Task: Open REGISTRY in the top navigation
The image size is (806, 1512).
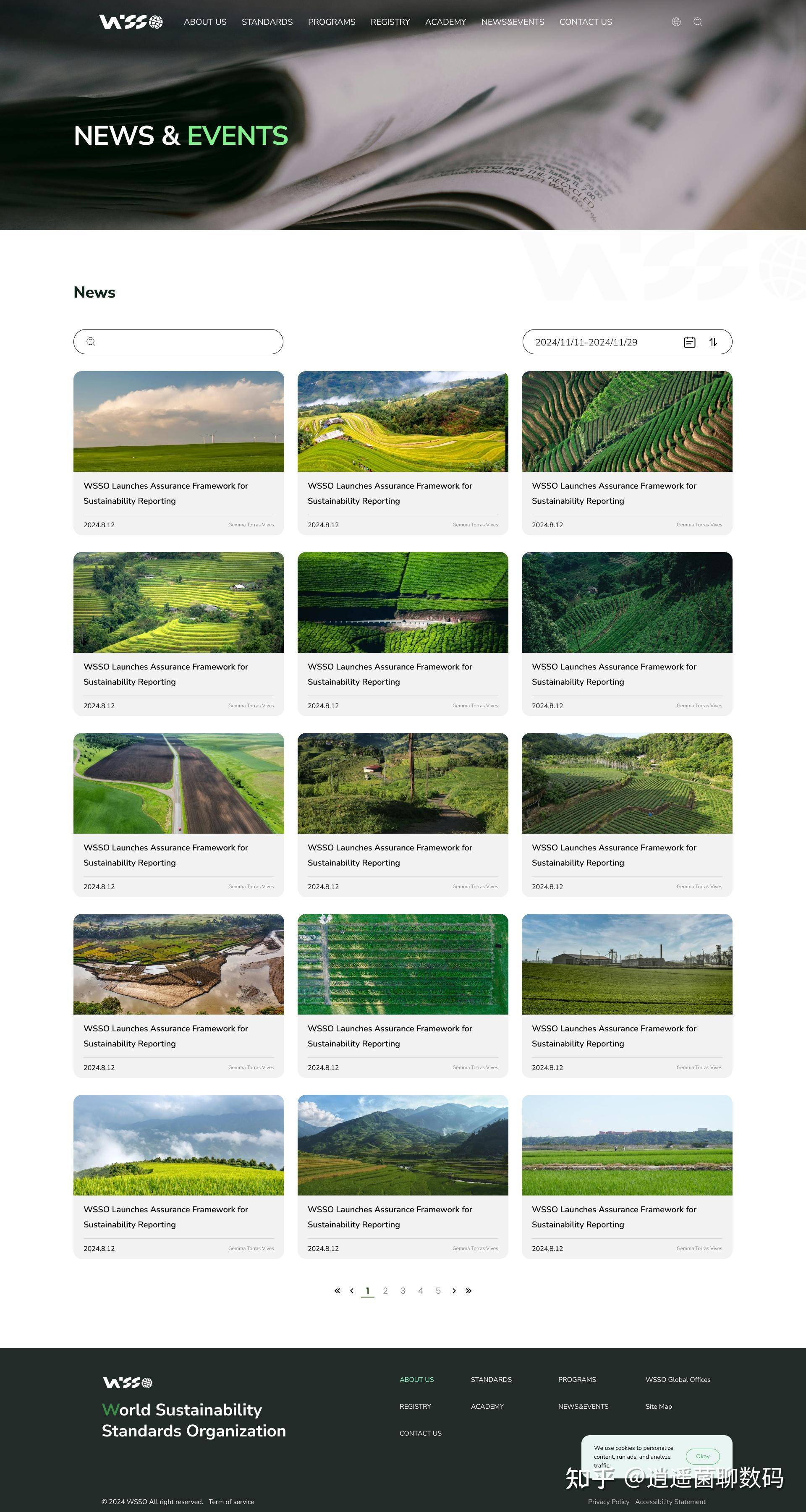Action: tap(390, 22)
